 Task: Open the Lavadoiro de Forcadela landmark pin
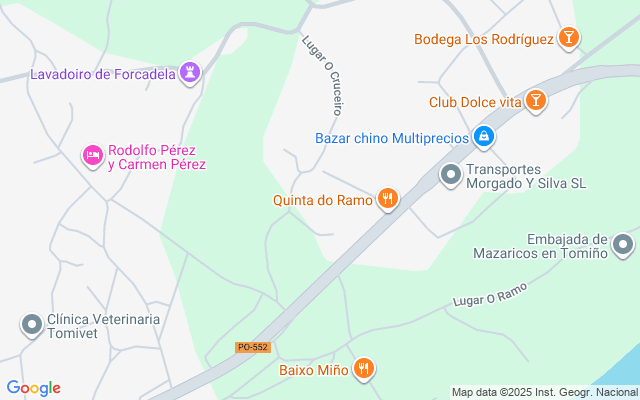click(x=191, y=73)
